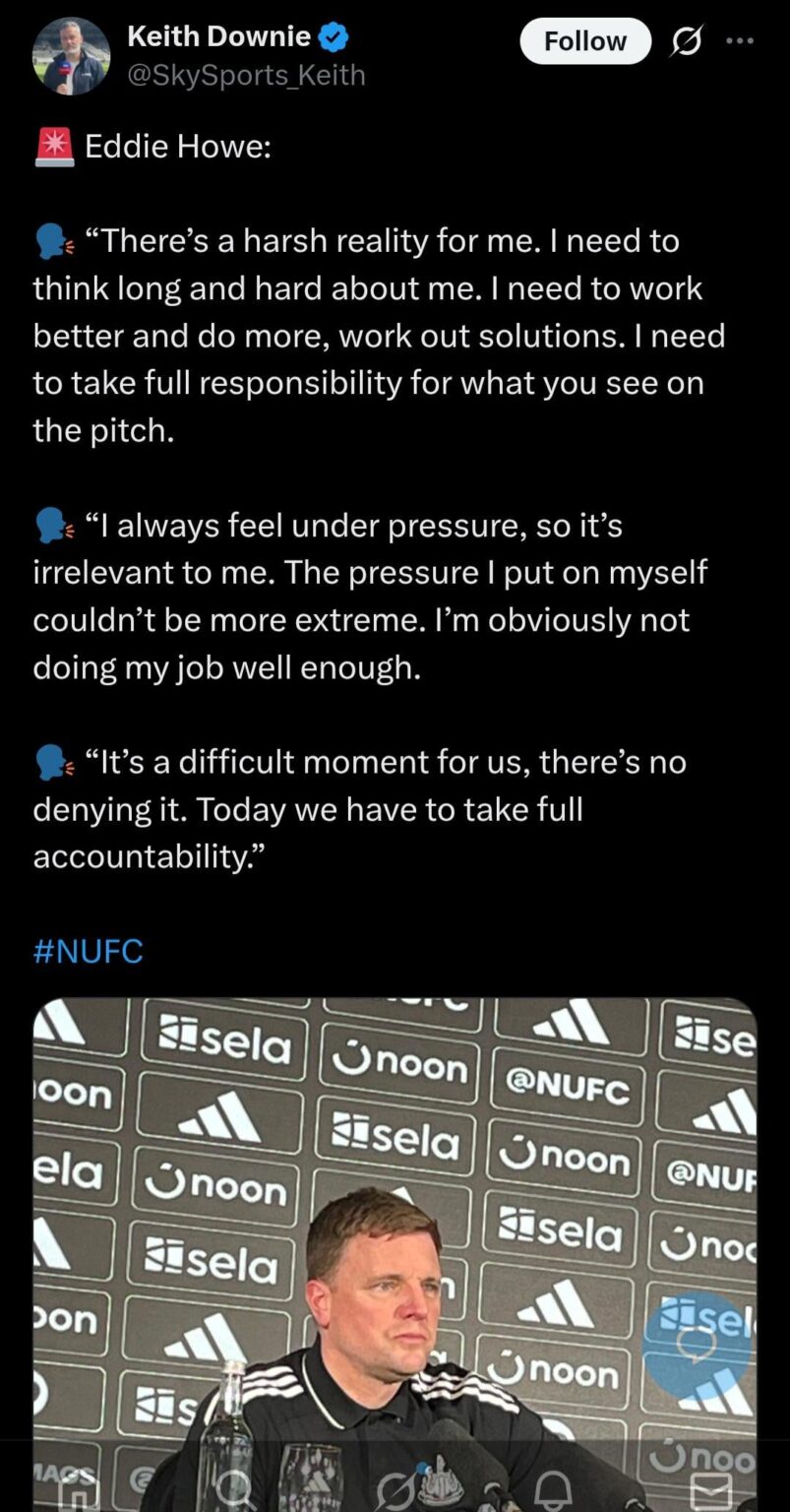The height and width of the screenshot is (1512, 790).
Task: Tap the floating reply bubble button
Action: (x=697, y=1345)
